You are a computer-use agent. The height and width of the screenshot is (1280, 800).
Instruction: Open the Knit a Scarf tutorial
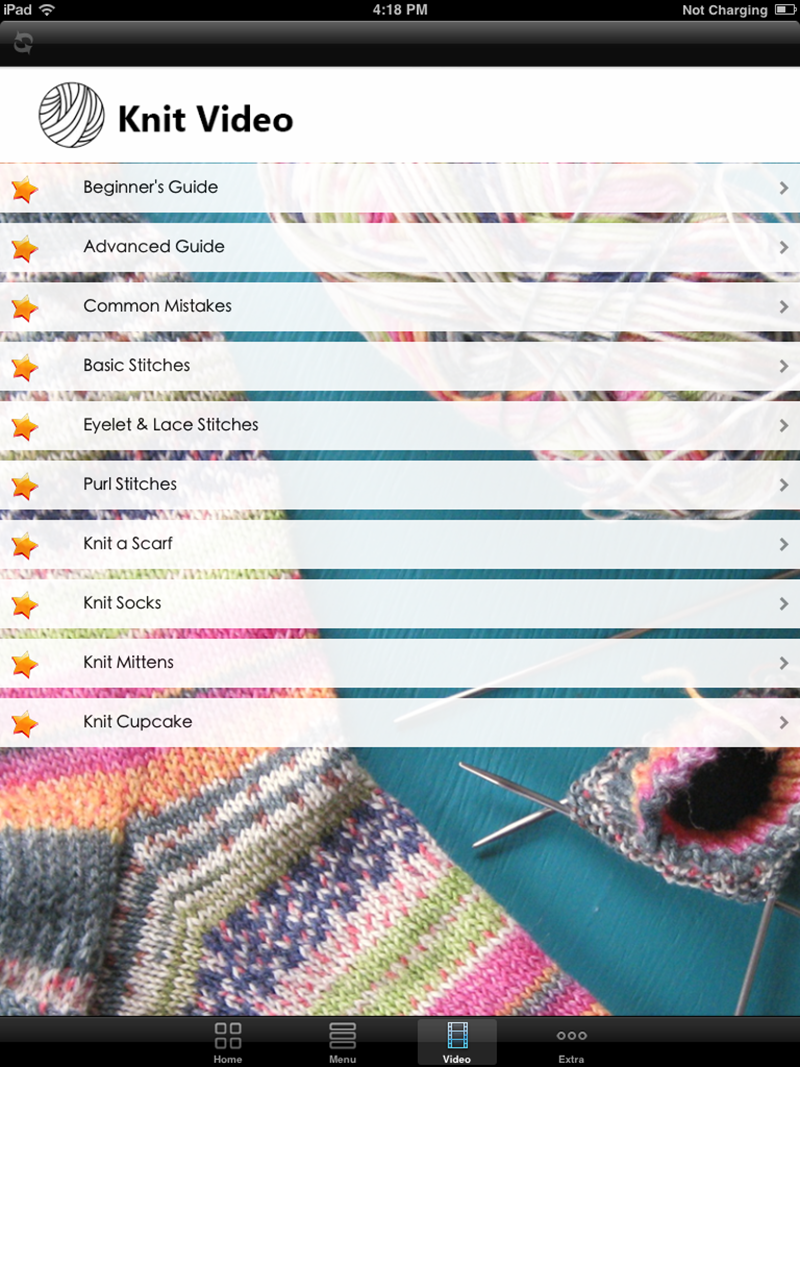click(x=400, y=544)
